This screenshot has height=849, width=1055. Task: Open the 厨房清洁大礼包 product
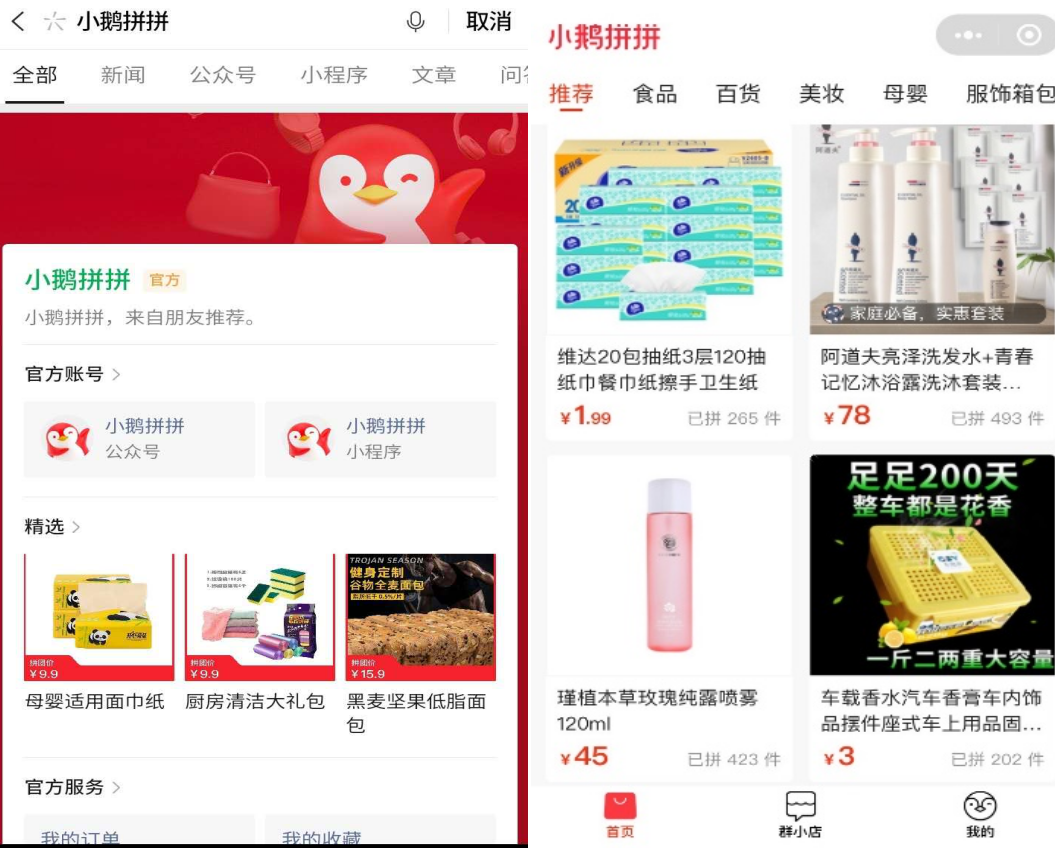pyautogui.click(x=259, y=632)
